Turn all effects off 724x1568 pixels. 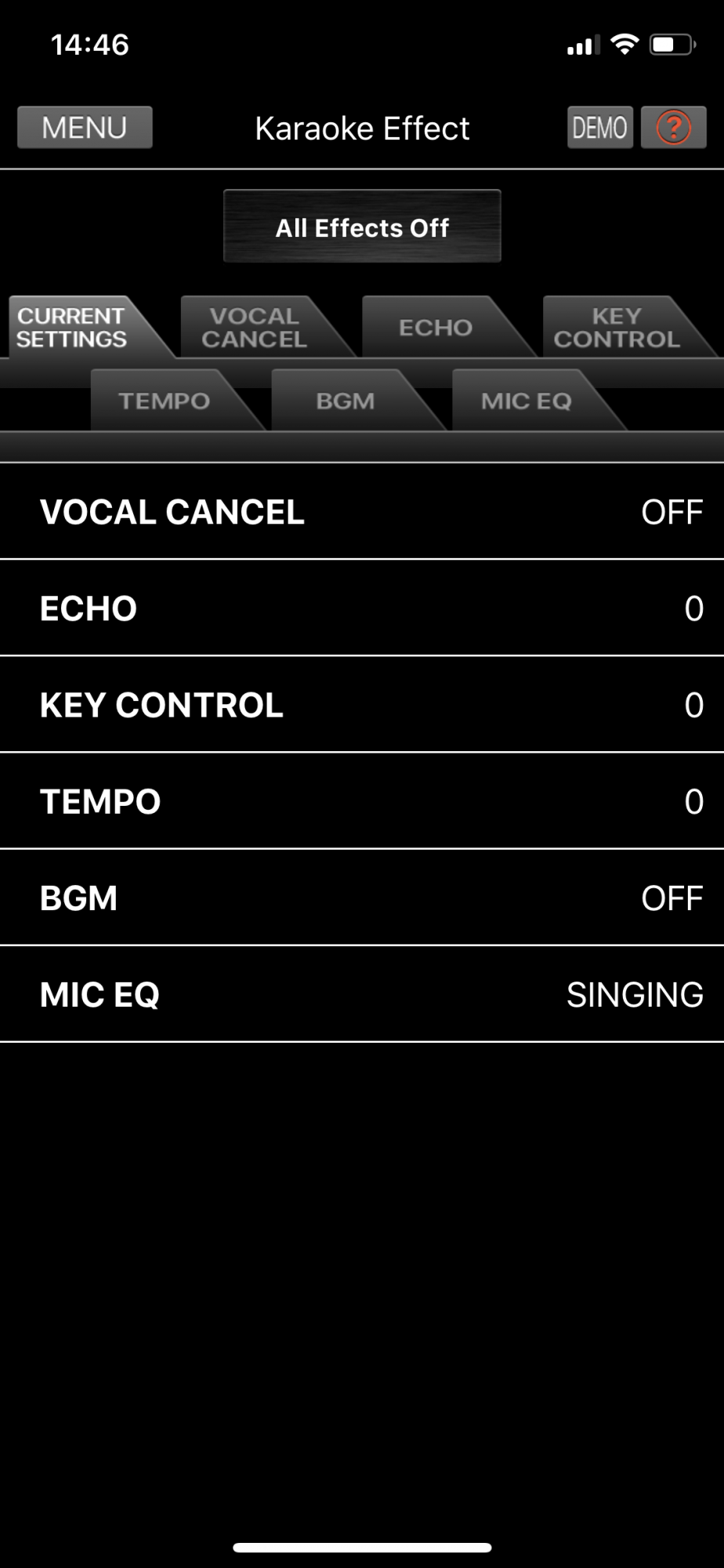[x=362, y=227]
